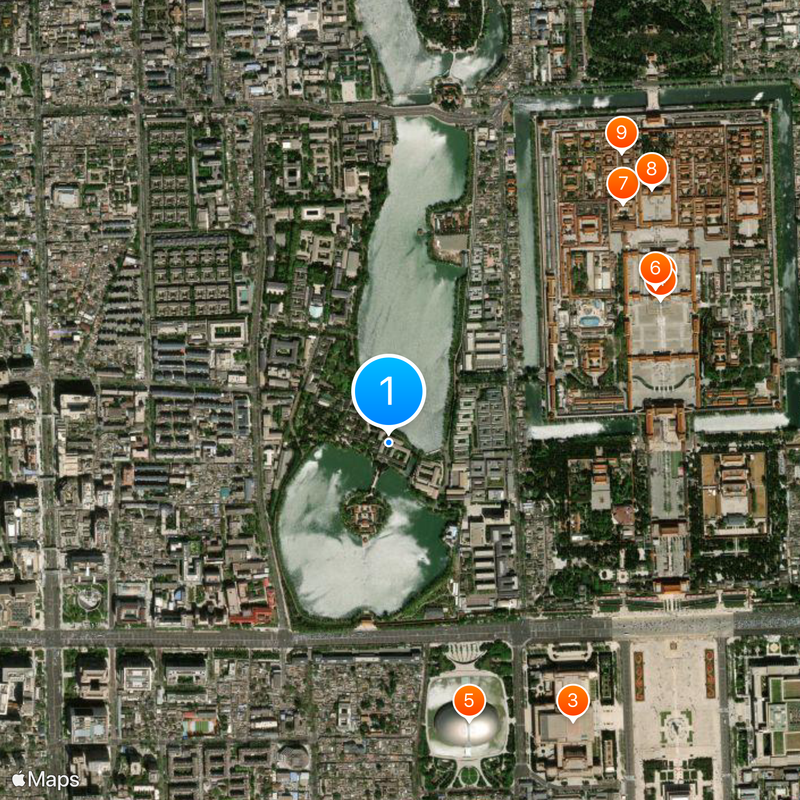Select the orange pin numbered 9

pos(622,132)
